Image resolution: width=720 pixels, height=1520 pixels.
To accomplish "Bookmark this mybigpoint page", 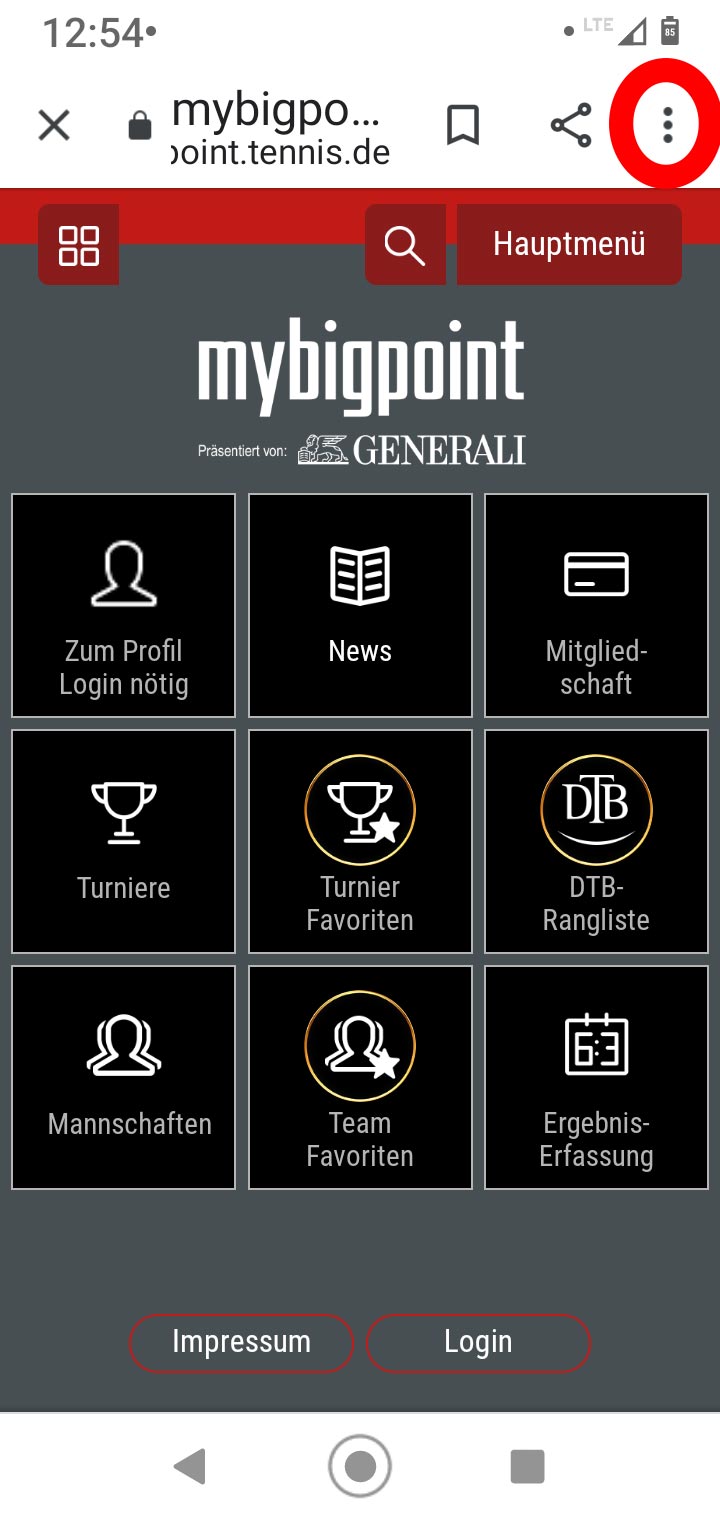I will click(462, 126).
